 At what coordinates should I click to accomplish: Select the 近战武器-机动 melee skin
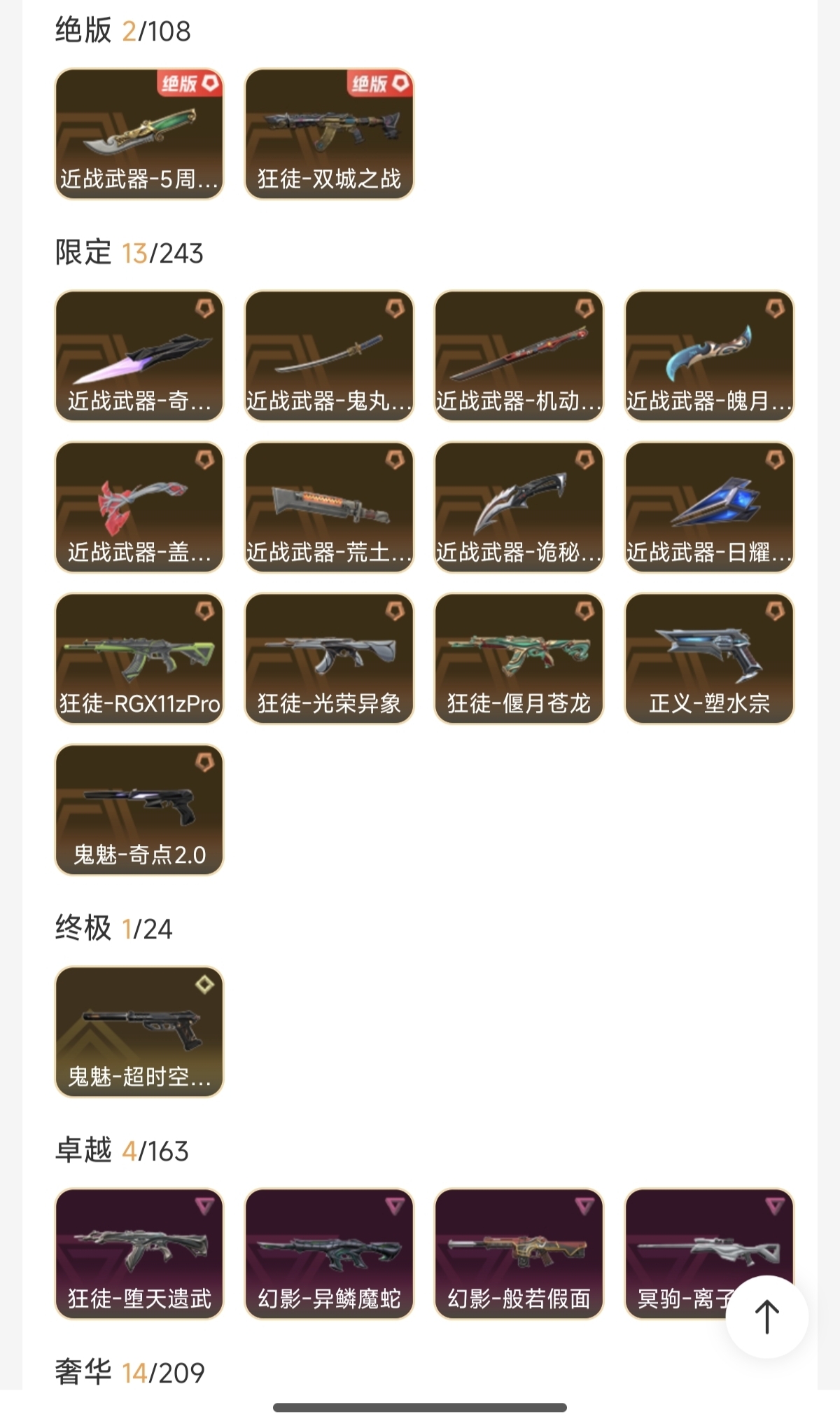(x=519, y=356)
